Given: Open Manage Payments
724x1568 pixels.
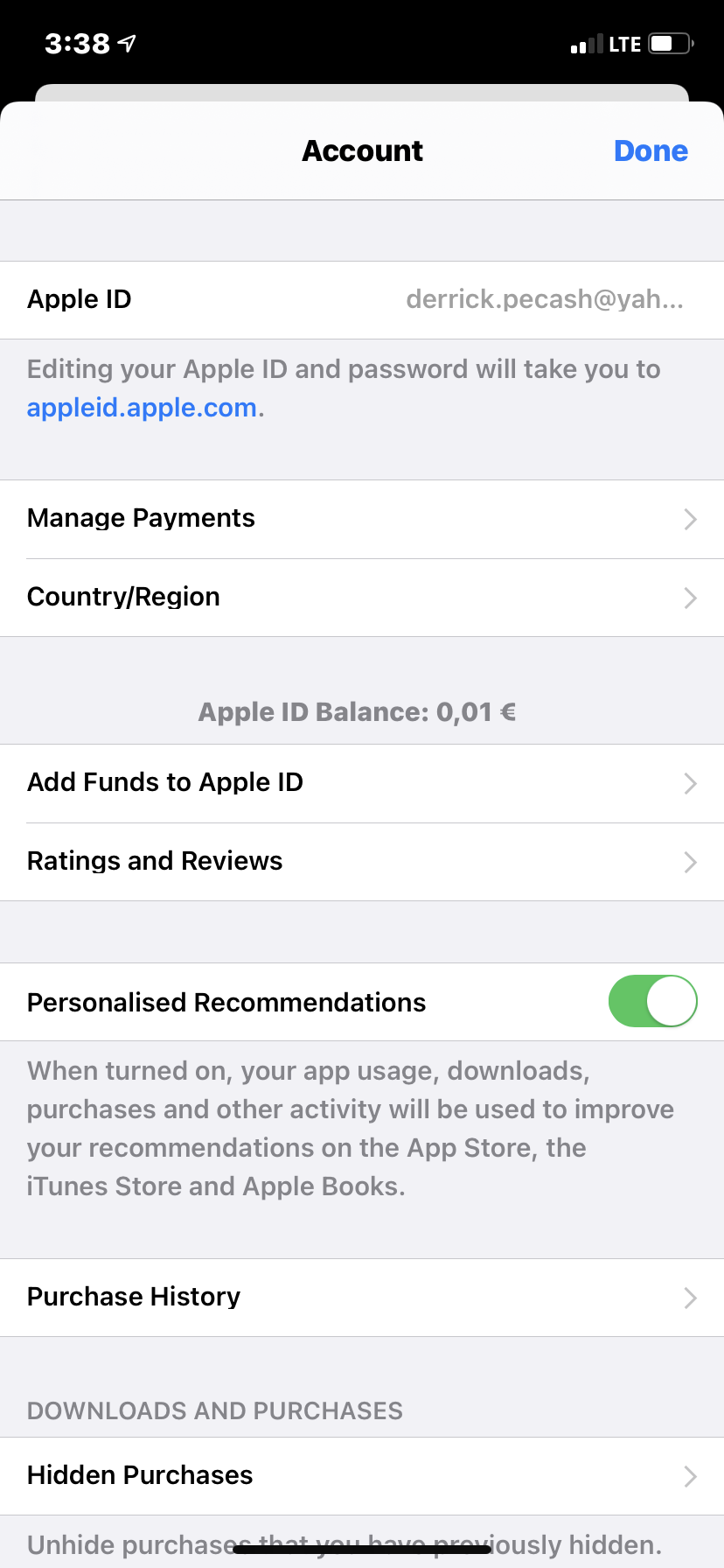Looking at the screenshot, I should [362, 519].
